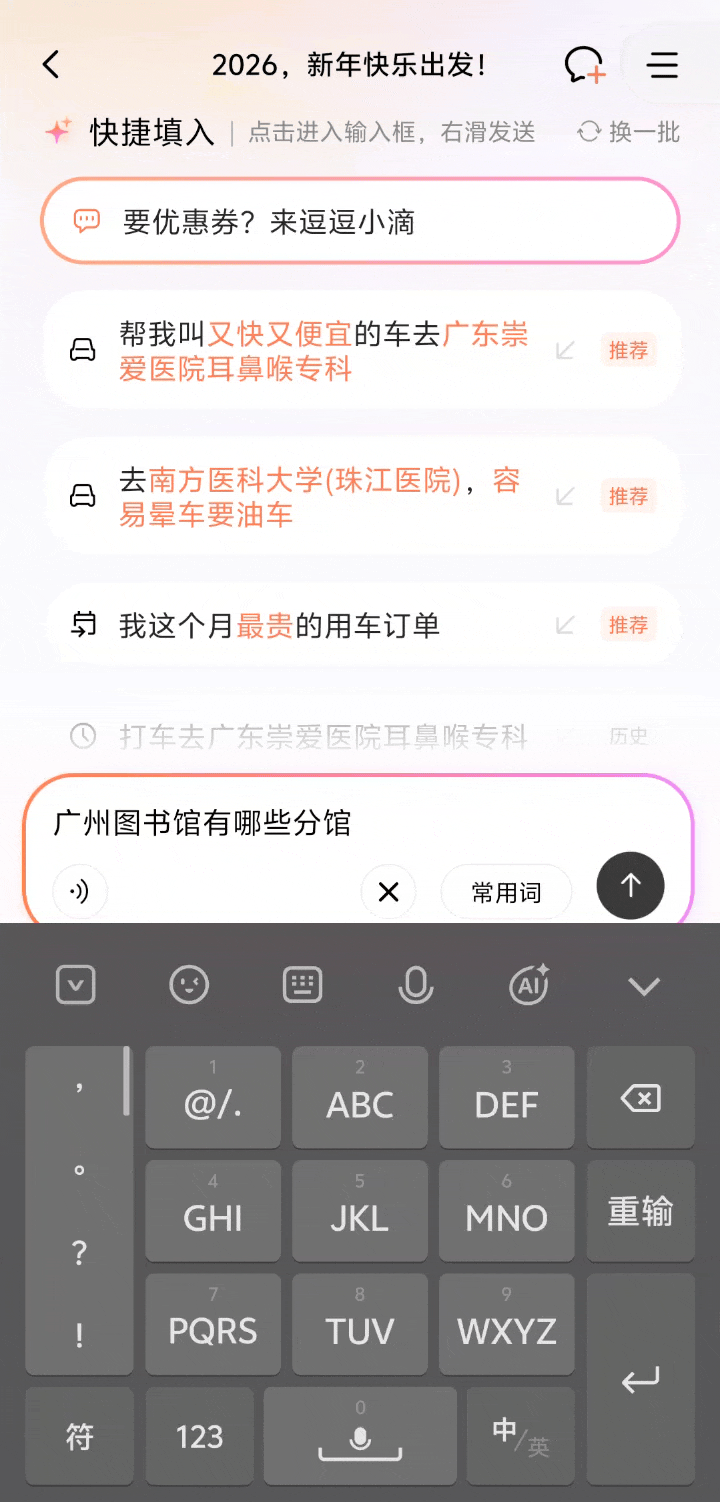Screen dimensions: 720x1502
Task: Refresh suggestions with 换一批
Action: pyautogui.click(x=630, y=132)
